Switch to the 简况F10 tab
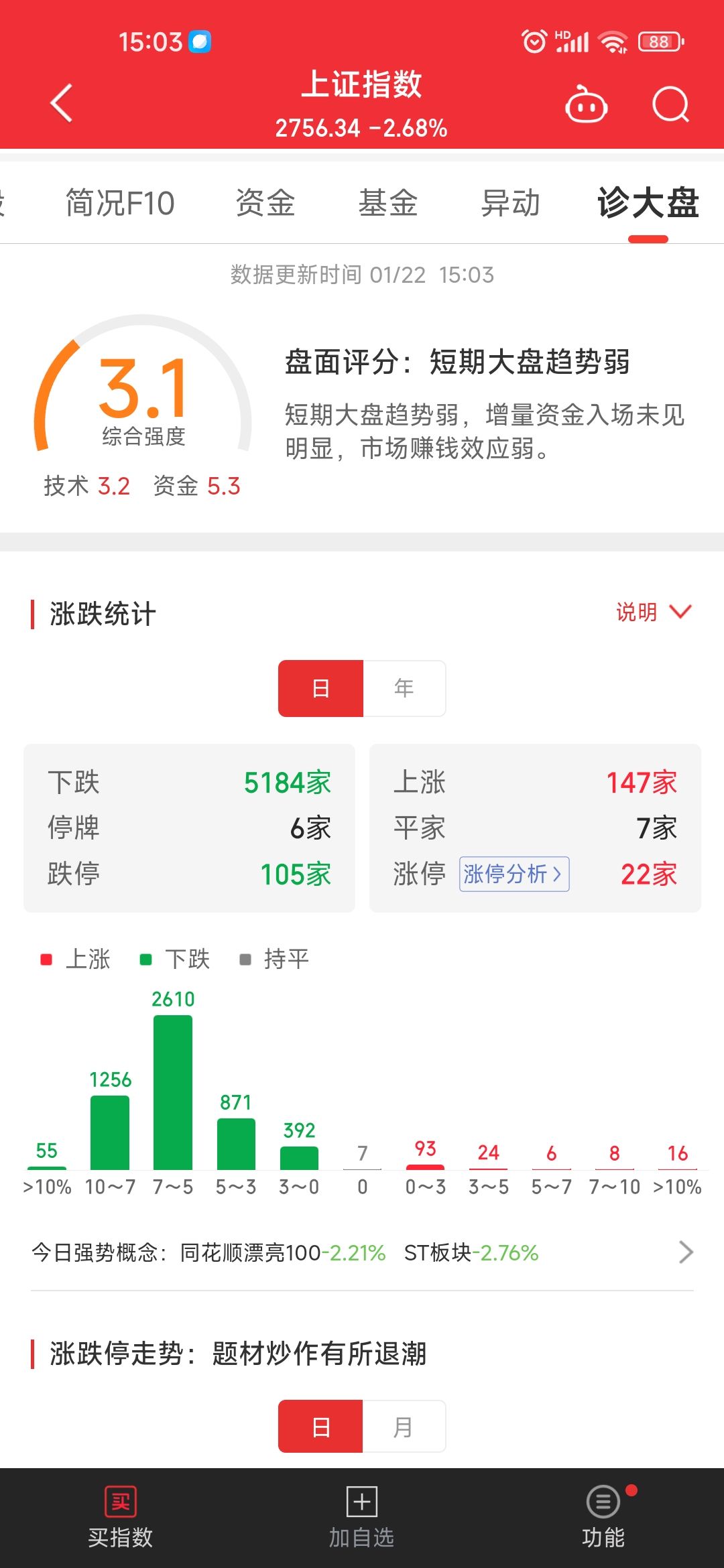724x1568 pixels. [120, 202]
